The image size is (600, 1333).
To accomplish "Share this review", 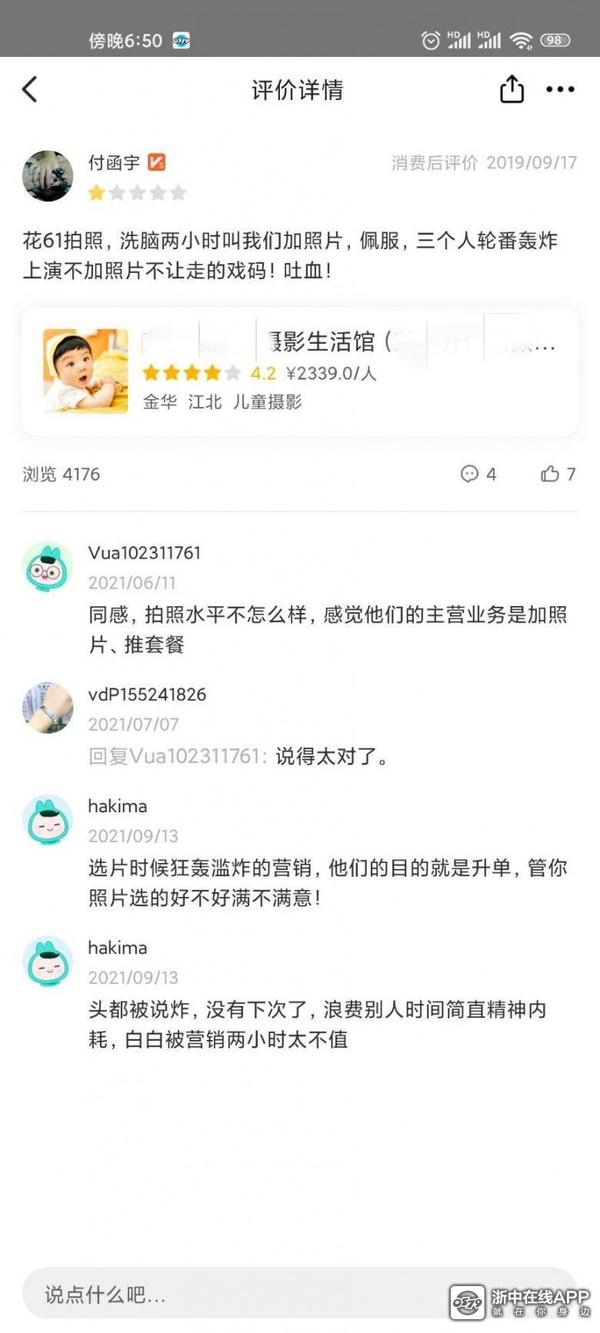I will click(512, 90).
